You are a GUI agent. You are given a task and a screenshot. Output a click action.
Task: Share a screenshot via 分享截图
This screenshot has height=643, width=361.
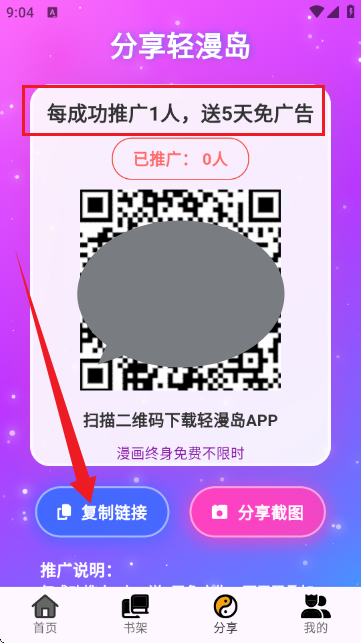[258, 512]
